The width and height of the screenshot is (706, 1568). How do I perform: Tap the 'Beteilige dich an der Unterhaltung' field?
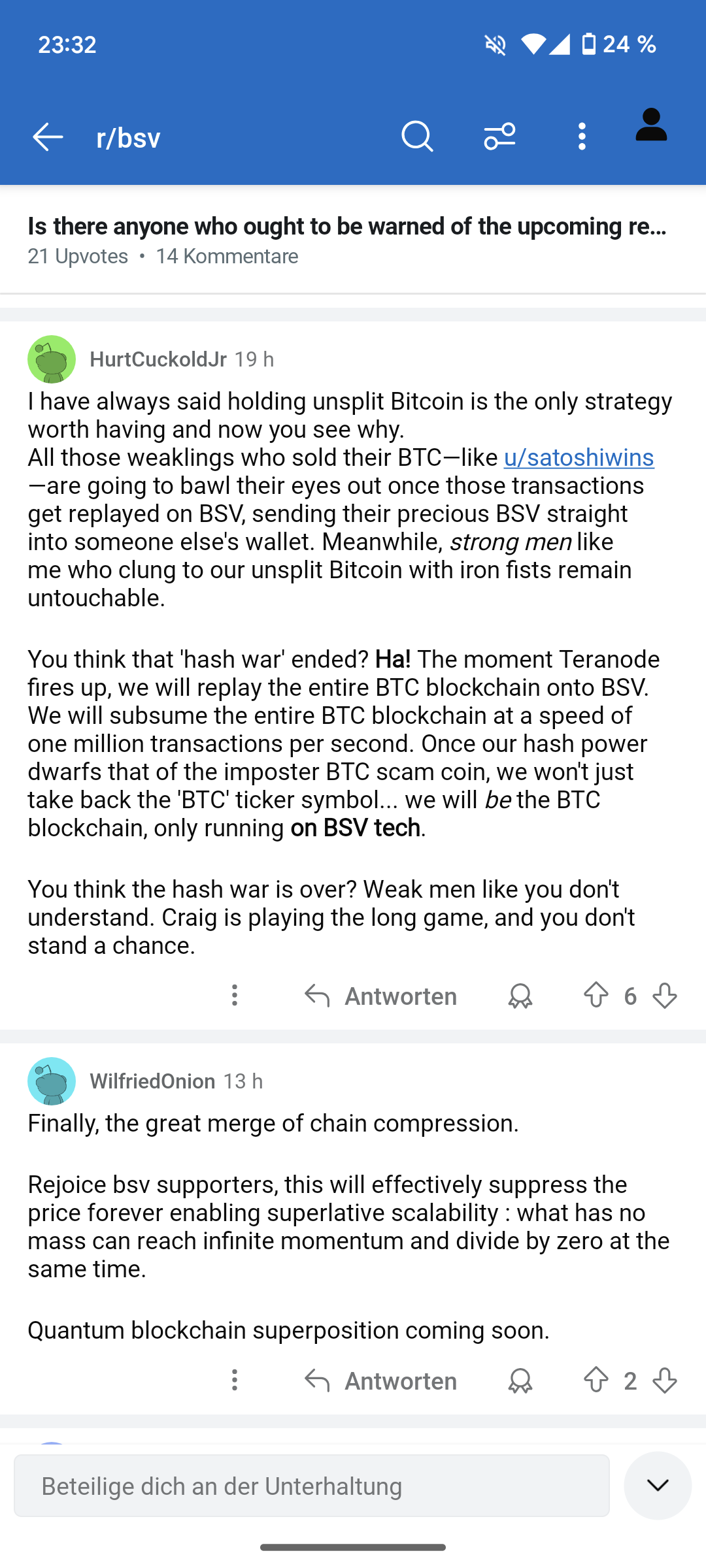point(312,1486)
